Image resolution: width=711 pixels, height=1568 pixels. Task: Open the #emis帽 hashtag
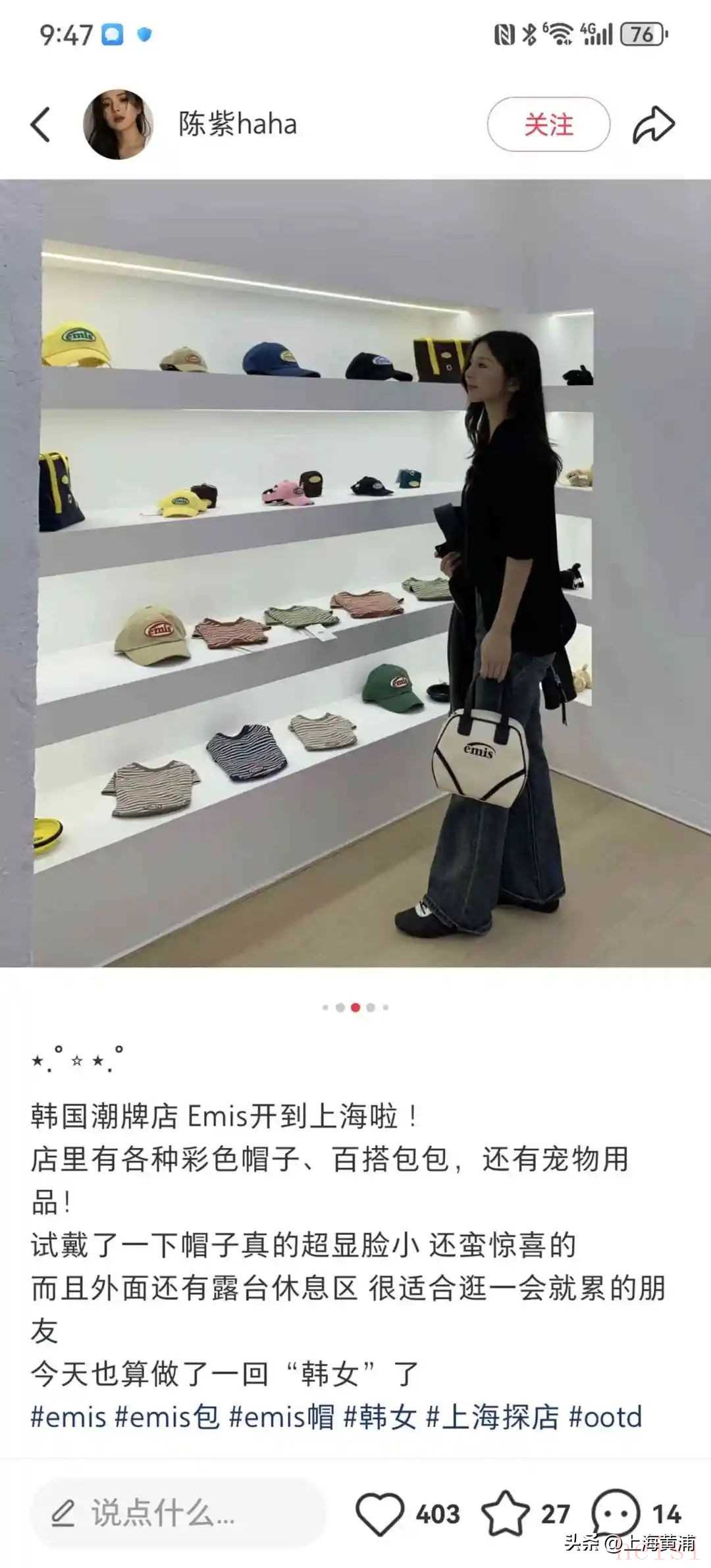click(282, 1417)
